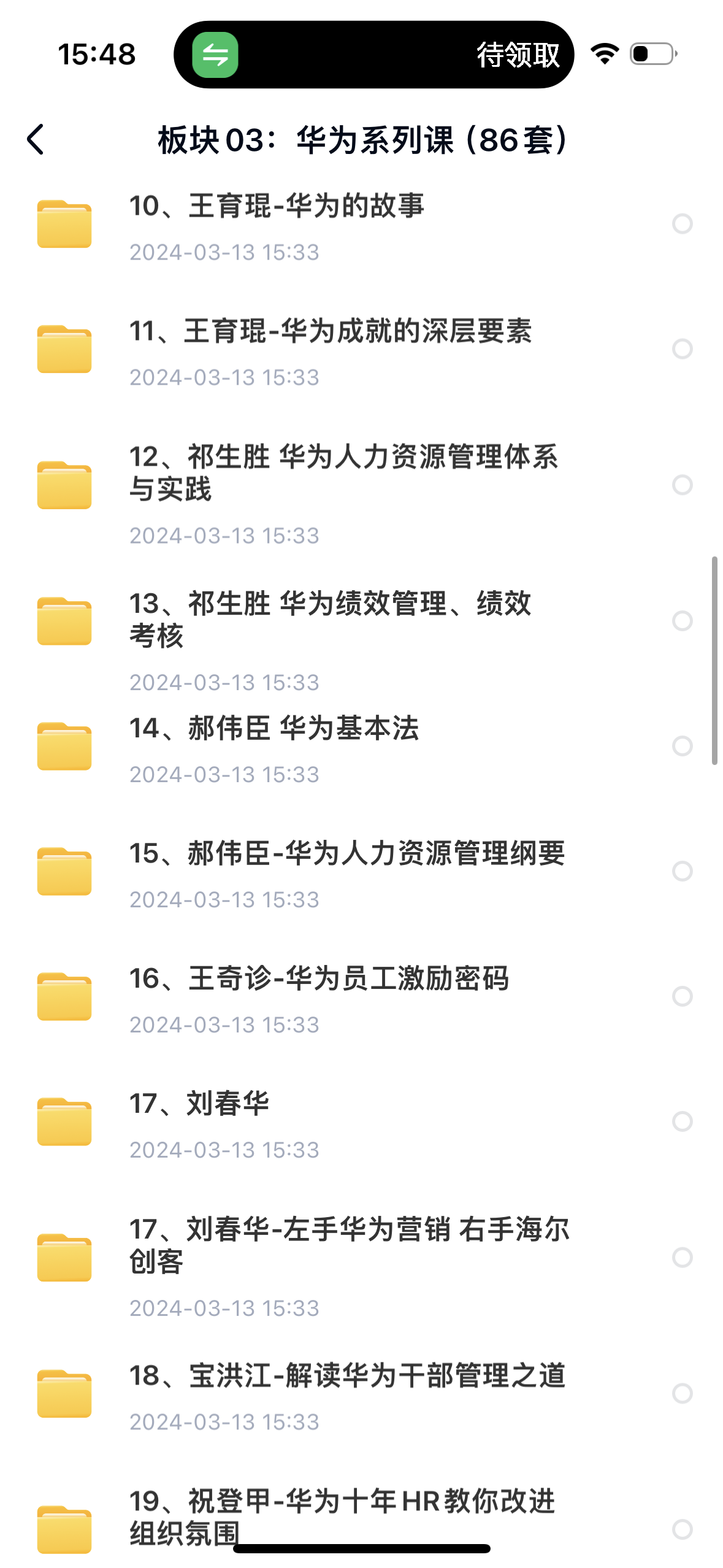Select the circle for 10、王育琨-华为的故事
The height and width of the screenshot is (1568, 723).
682,224
